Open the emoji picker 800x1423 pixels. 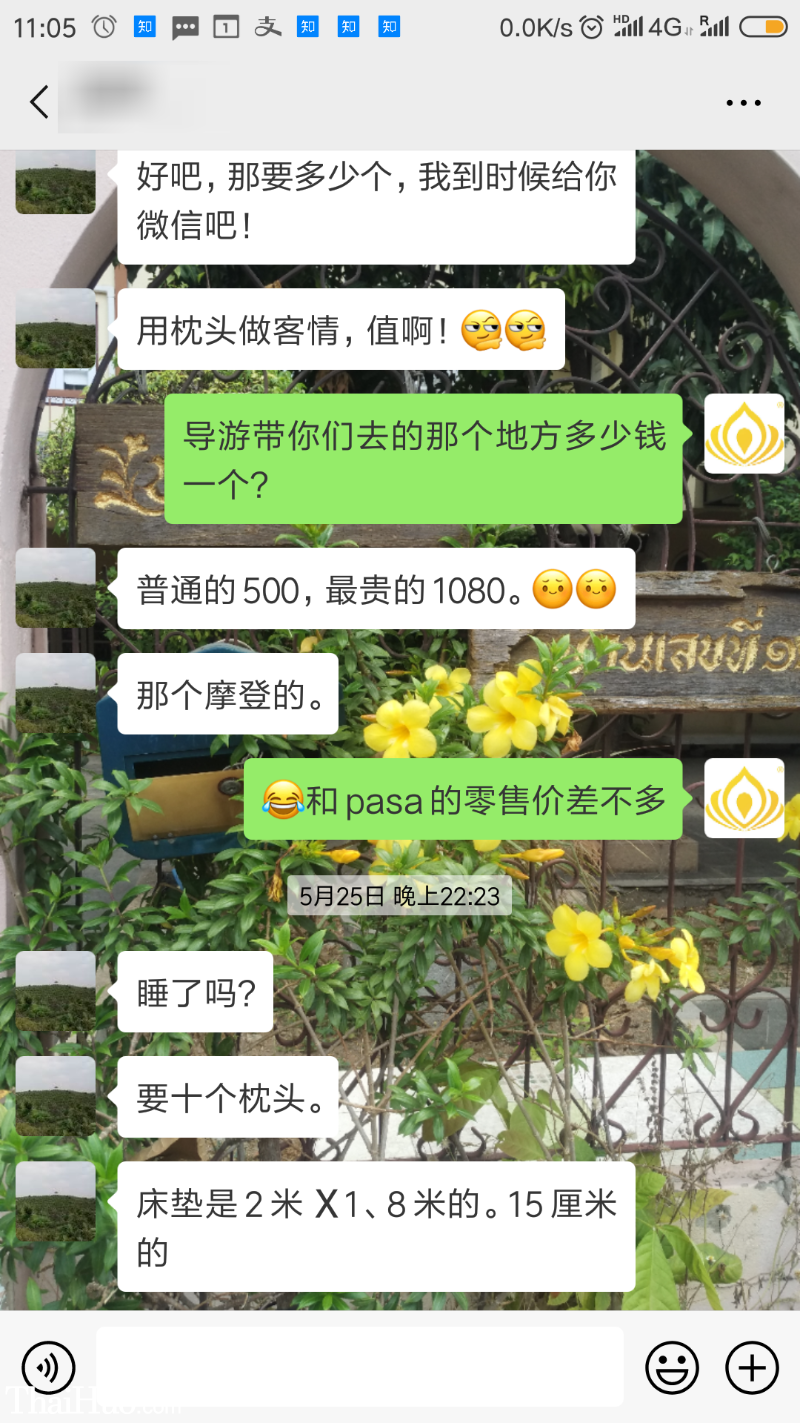(x=671, y=1366)
